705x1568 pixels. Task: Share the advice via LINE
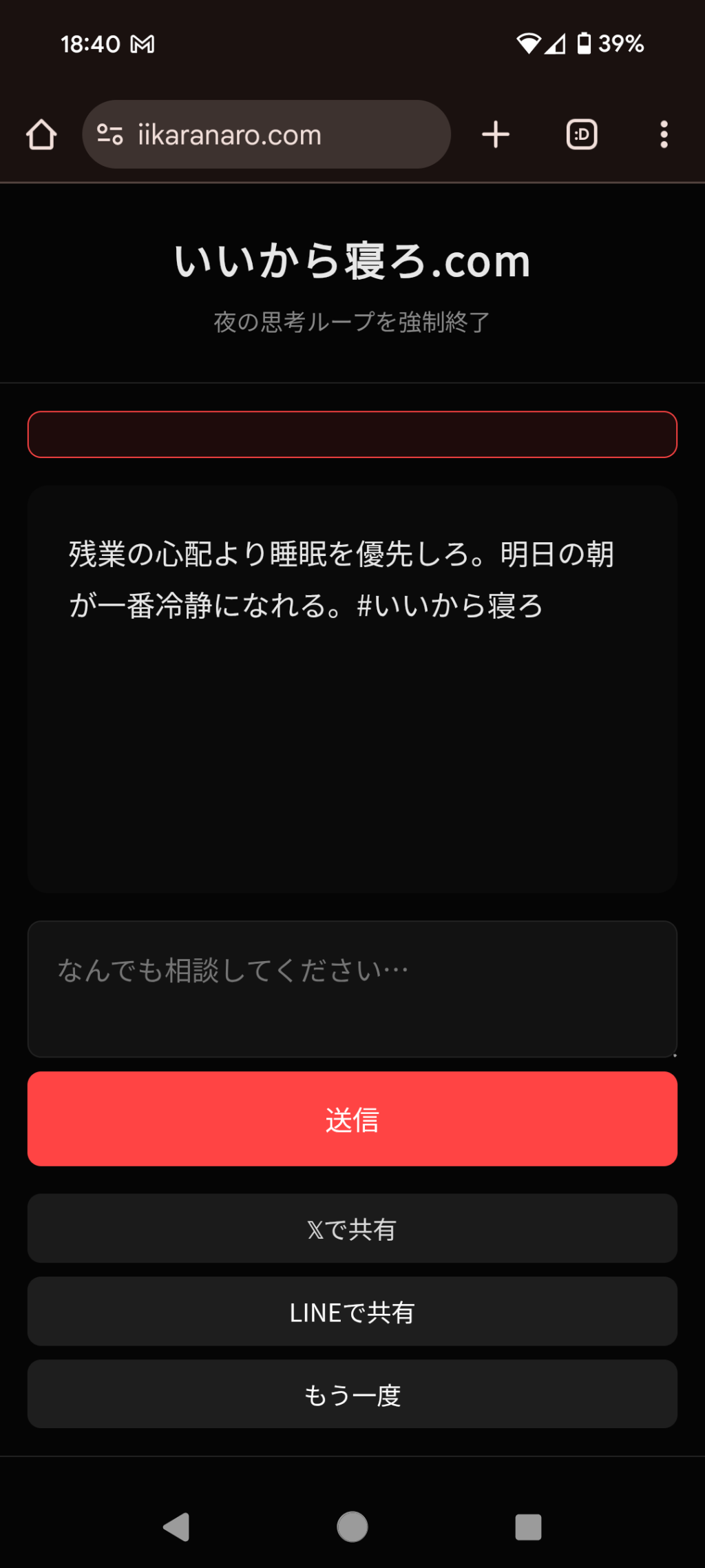pyautogui.click(x=352, y=1312)
